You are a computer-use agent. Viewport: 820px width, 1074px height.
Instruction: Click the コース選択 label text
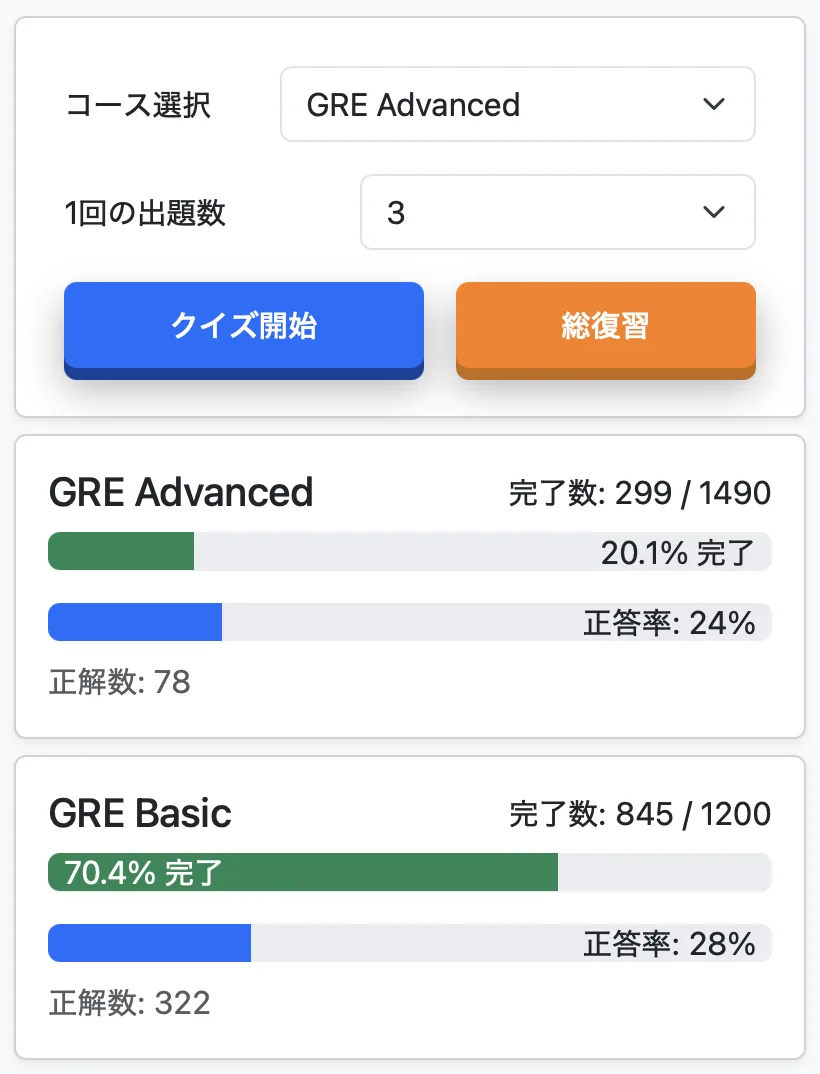[x=137, y=104]
